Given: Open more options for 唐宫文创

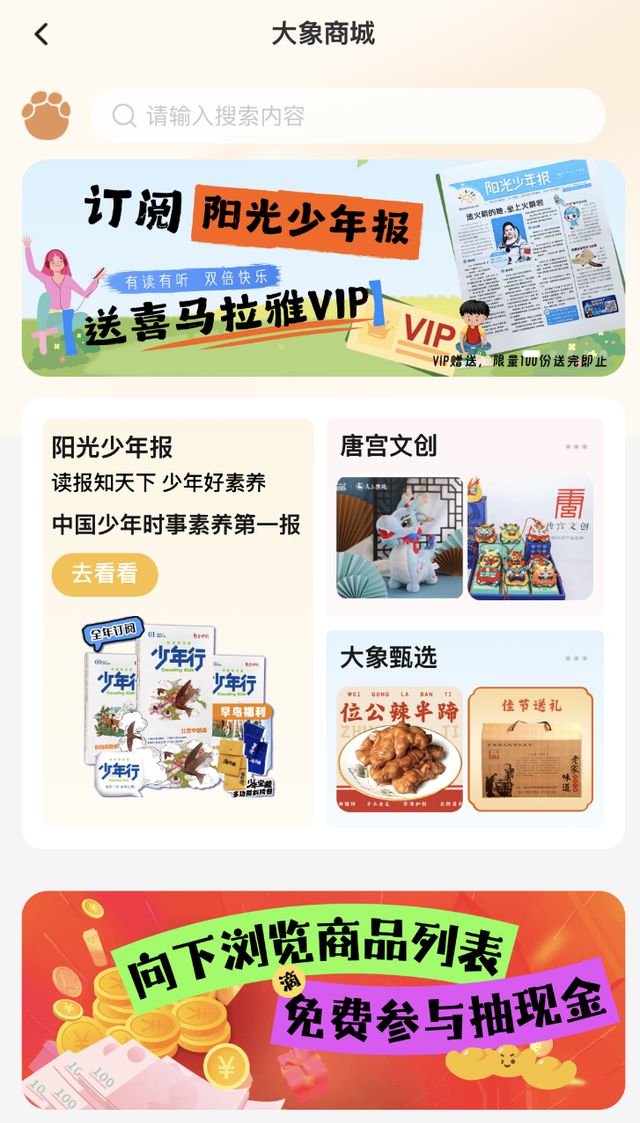Looking at the screenshot, I should [576, 447].
